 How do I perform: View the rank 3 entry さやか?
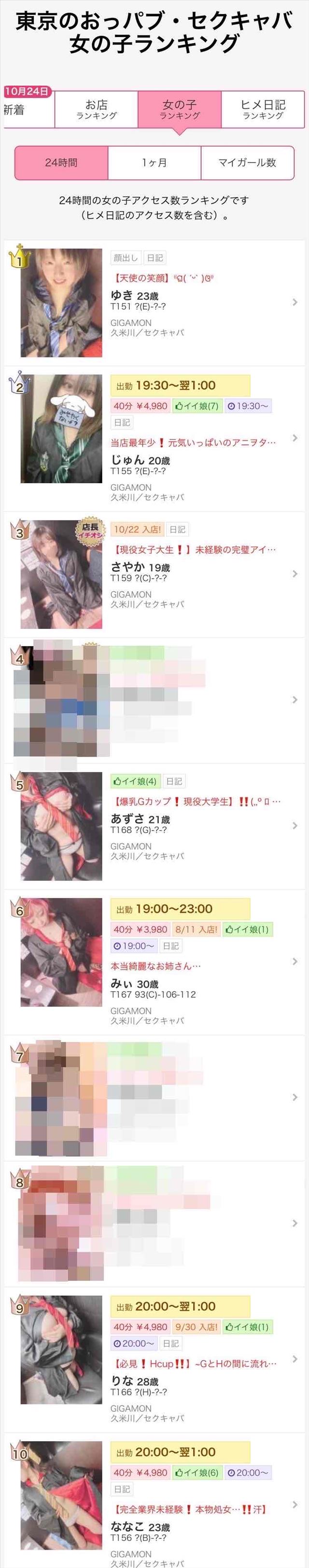click(154, 574)
